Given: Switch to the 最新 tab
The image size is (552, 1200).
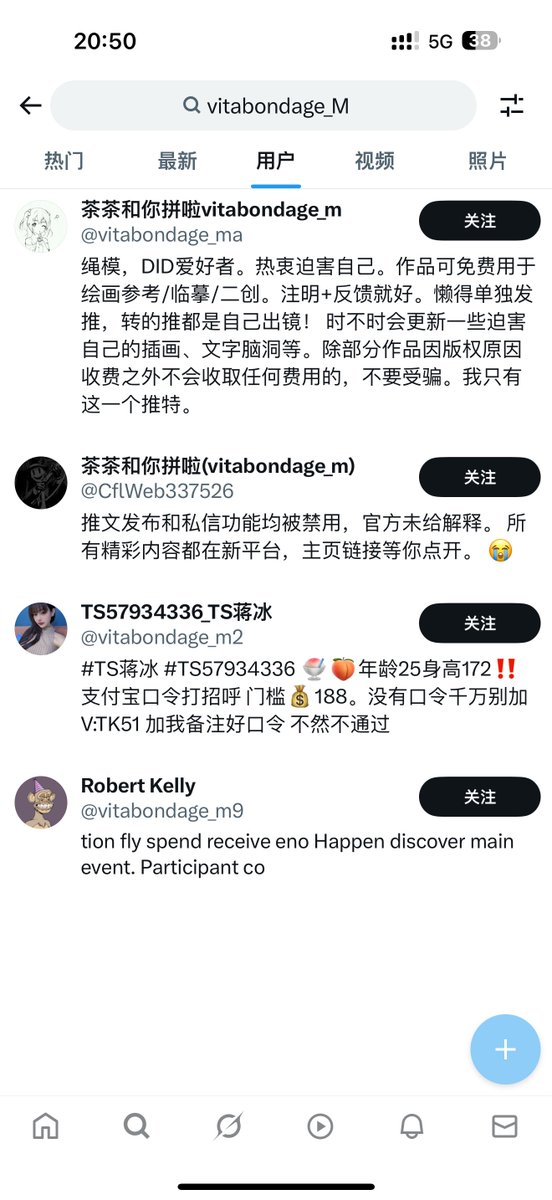Looking at the screenshot, I should click(x=177, y=161).
